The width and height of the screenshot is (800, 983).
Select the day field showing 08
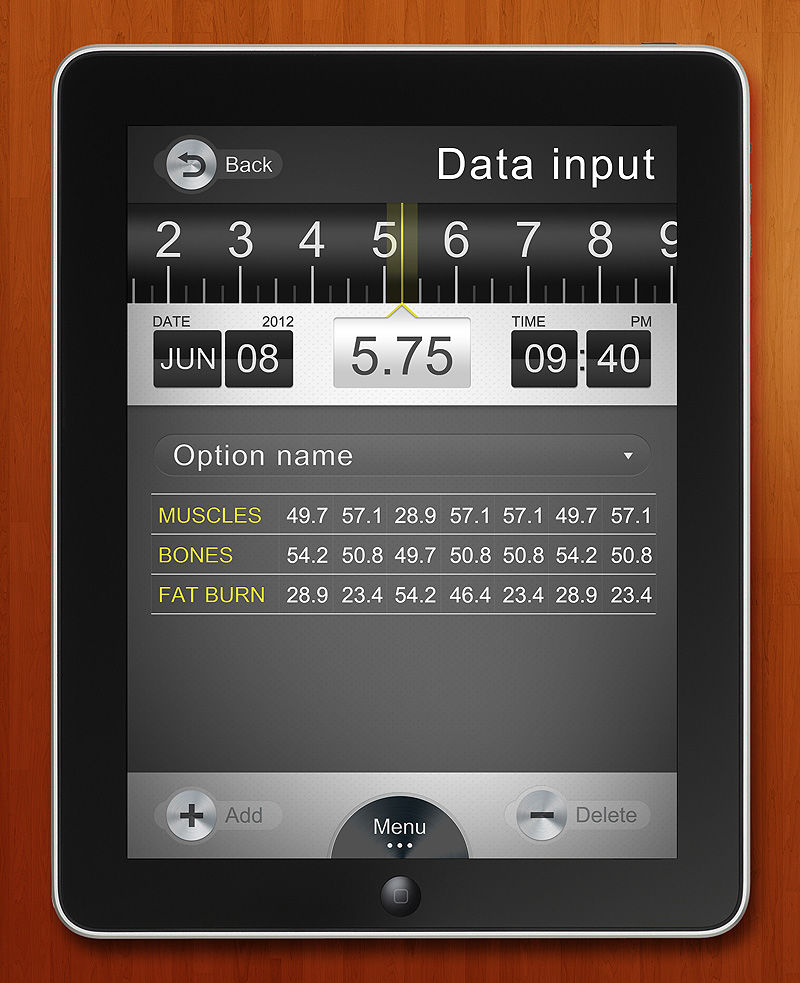(258, 359)
